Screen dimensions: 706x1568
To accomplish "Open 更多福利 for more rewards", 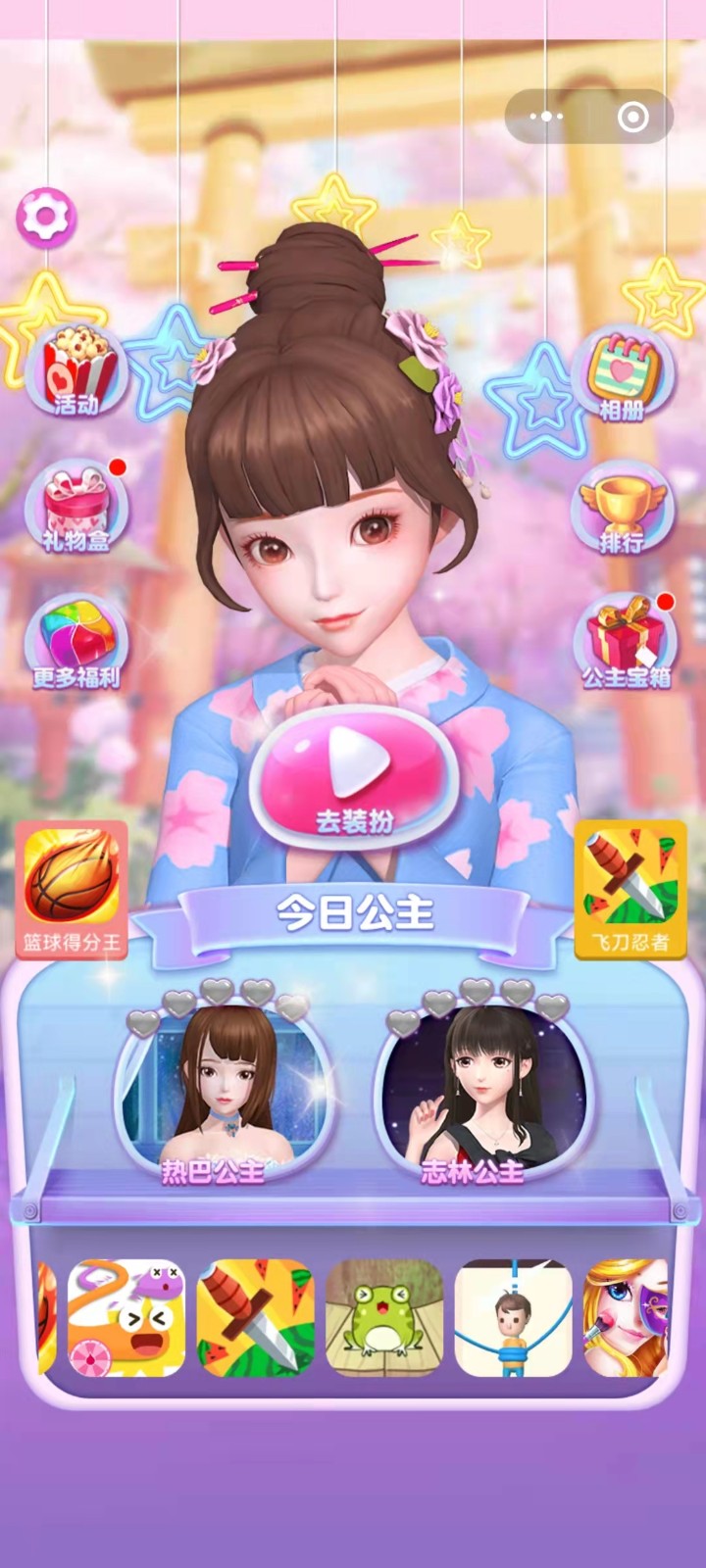I will 76,642.
